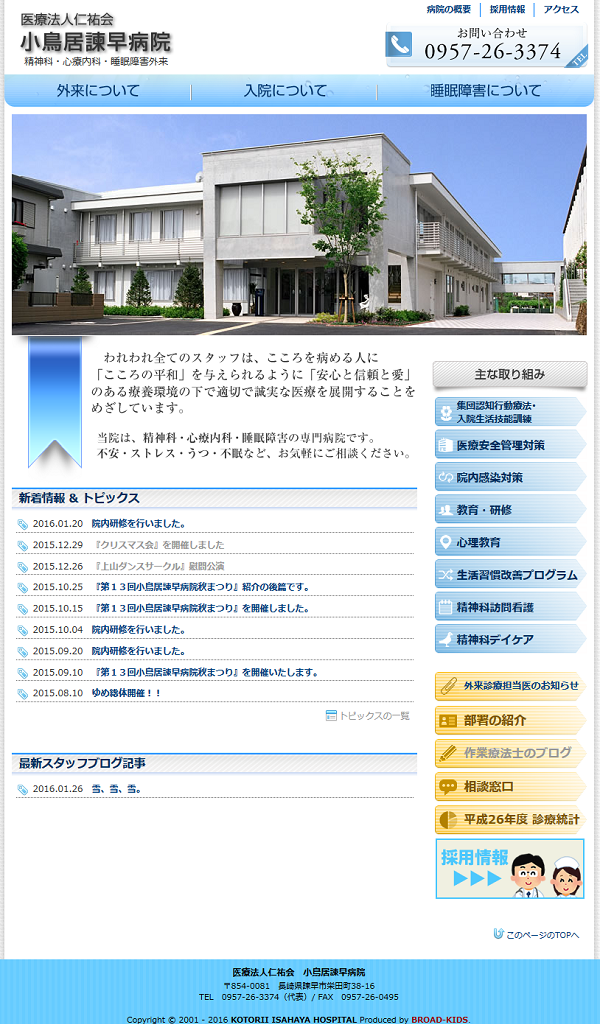Read the 2016.01.20 院内研修を行いました topic

[x=138, y=524]
